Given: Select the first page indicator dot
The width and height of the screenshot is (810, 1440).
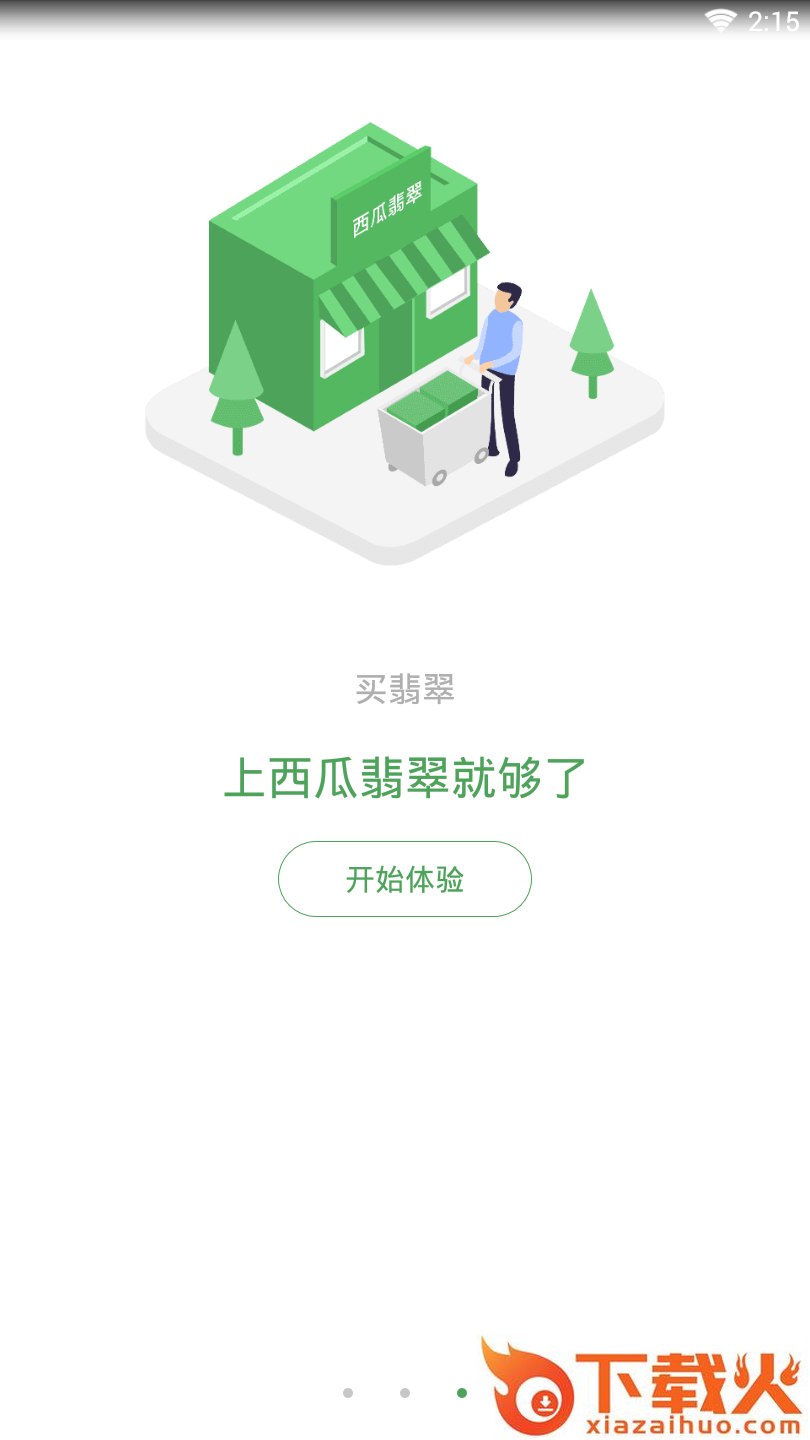Looking at the screenshot, I should pyautogui.click(x=348, y=1391).
